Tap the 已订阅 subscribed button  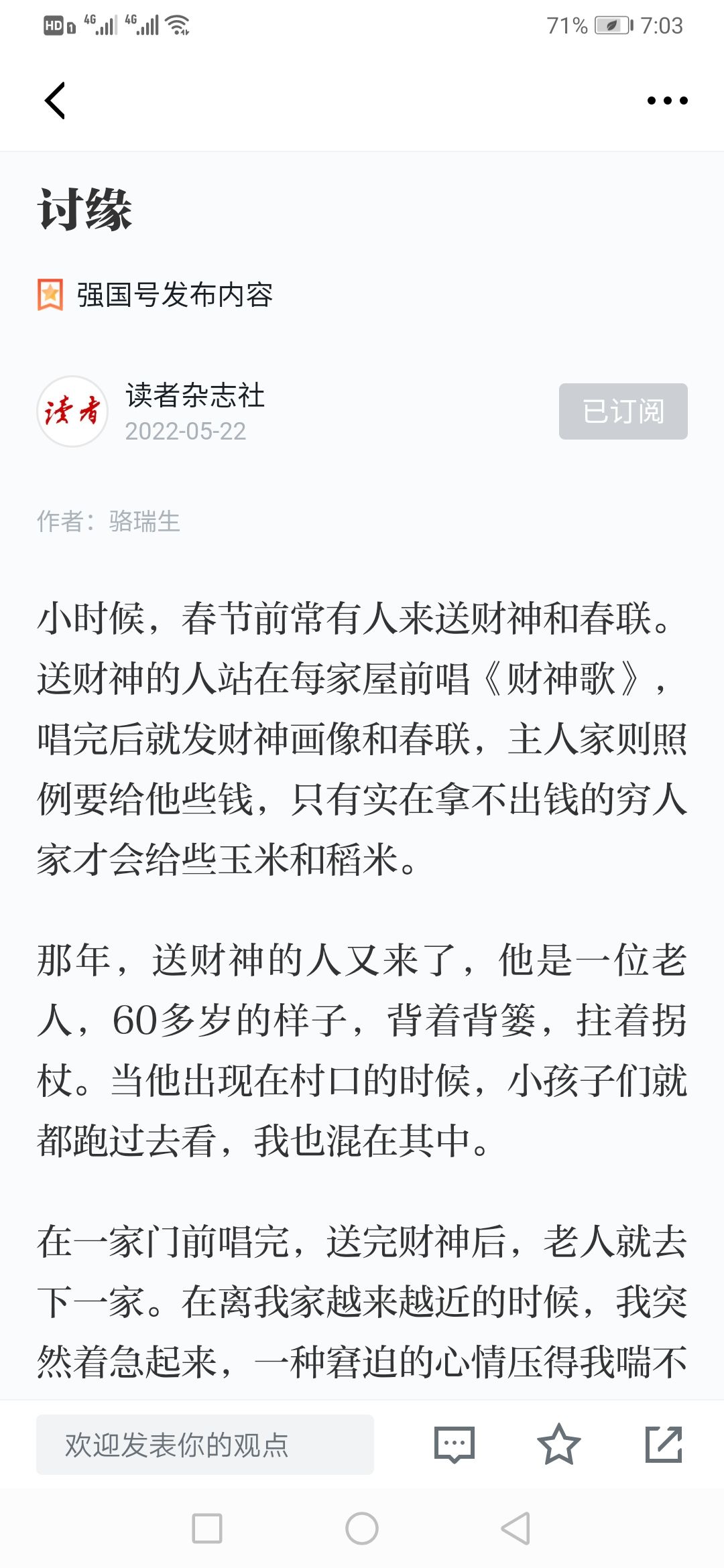pyautogui.click(x=623, y=411)
